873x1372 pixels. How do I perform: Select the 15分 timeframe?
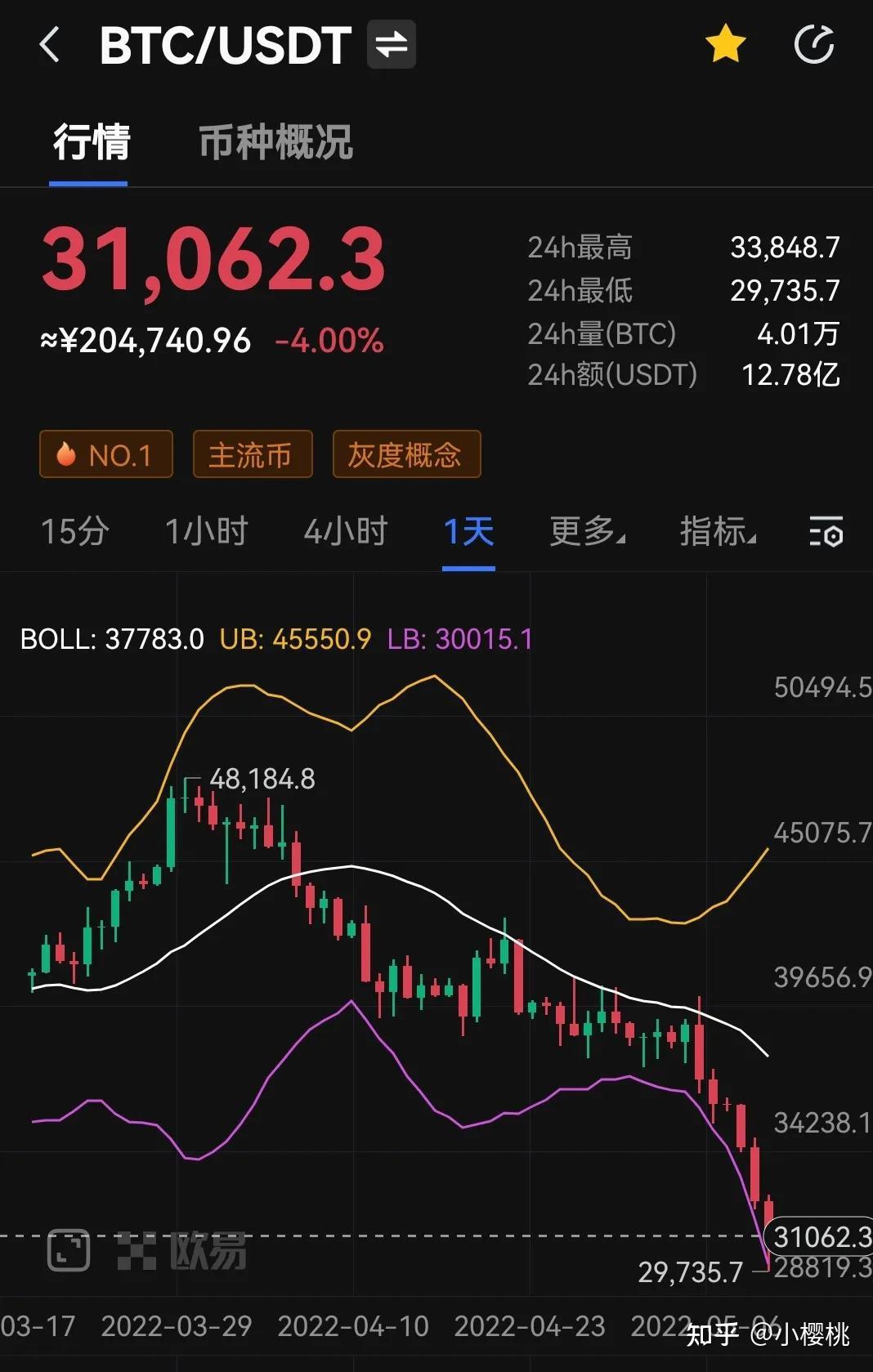[74, 531]
